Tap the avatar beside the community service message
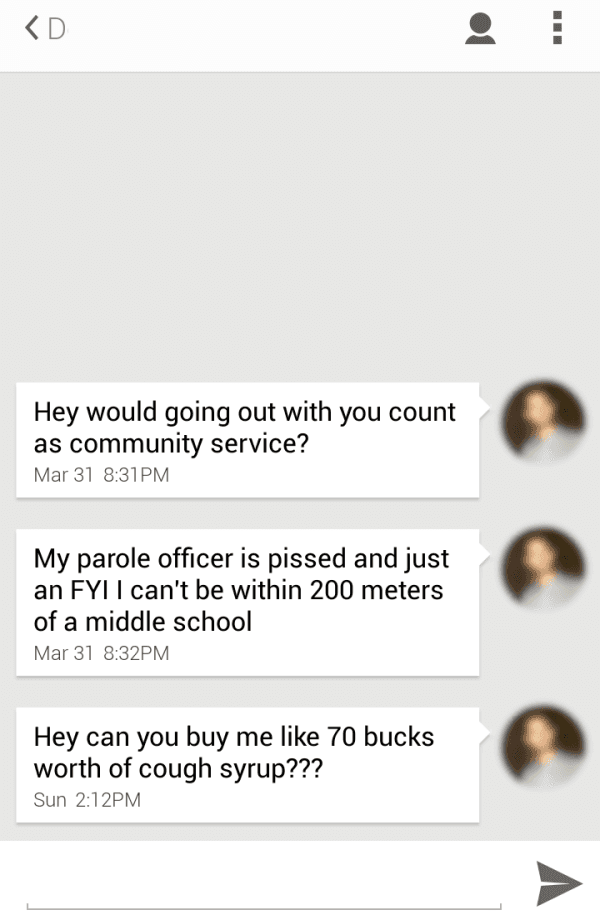This screenshot has width=600, height=920. point(543,421)
